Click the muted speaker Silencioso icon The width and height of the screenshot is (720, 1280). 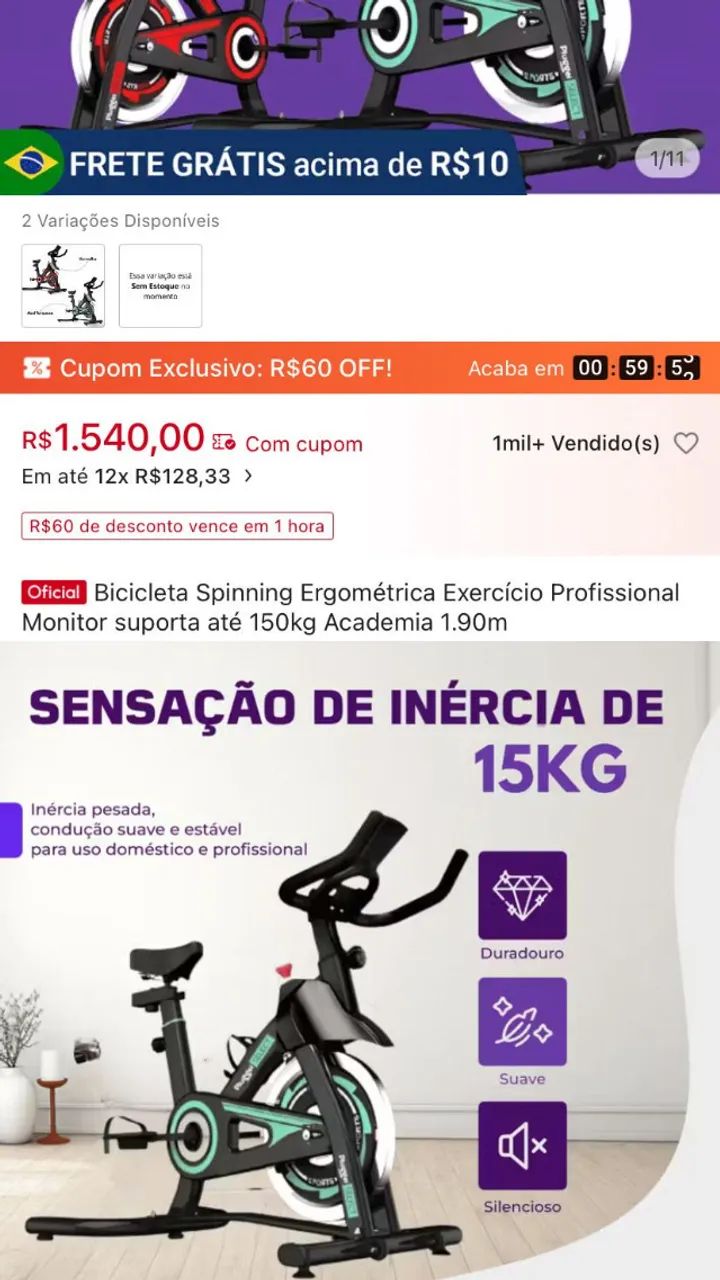[x=522, y=1148]
